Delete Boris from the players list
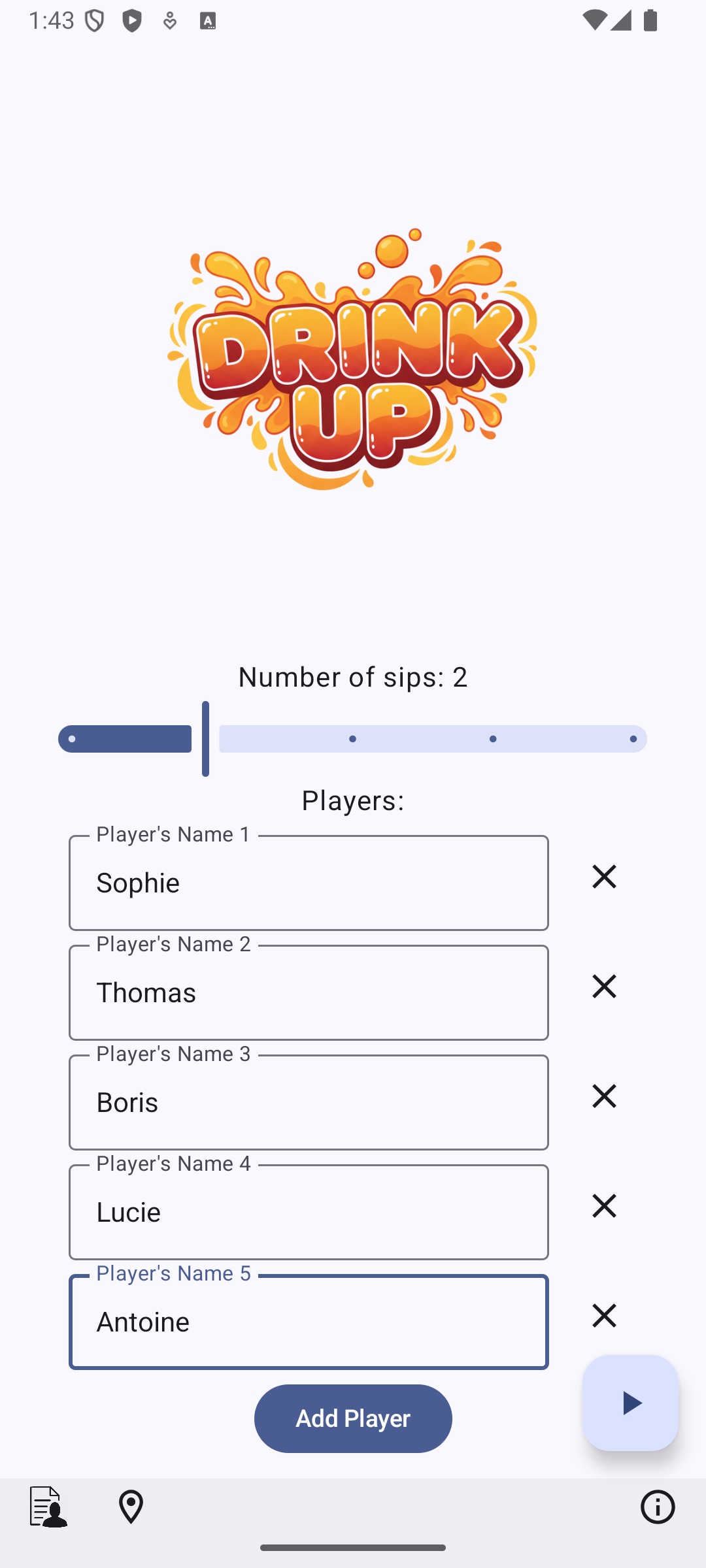 pos(604,1096)
